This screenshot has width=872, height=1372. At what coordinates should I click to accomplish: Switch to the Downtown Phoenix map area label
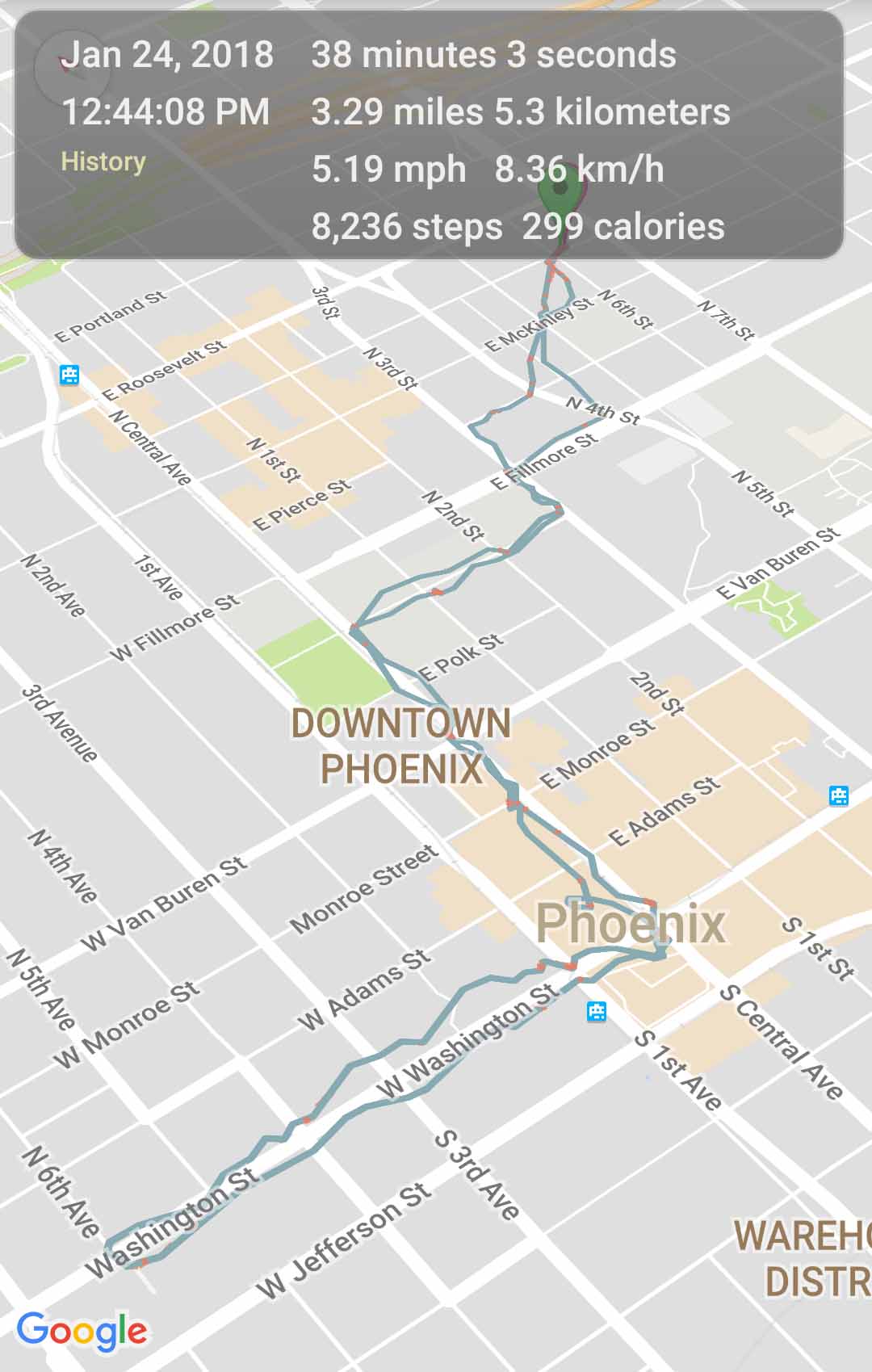pyautogui.click(x=401, y=747)
